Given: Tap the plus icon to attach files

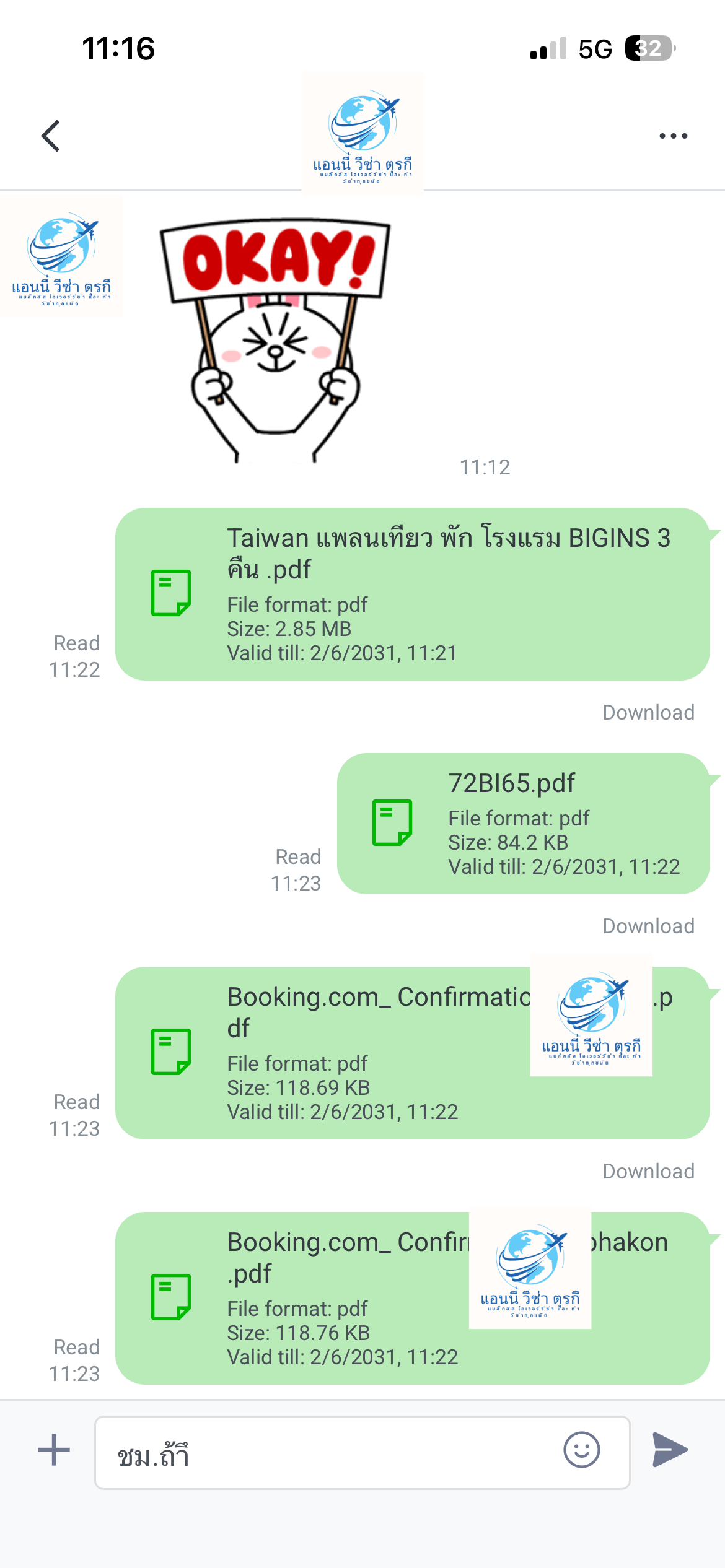Looking at the screenshot, I should pos(53,1450).
